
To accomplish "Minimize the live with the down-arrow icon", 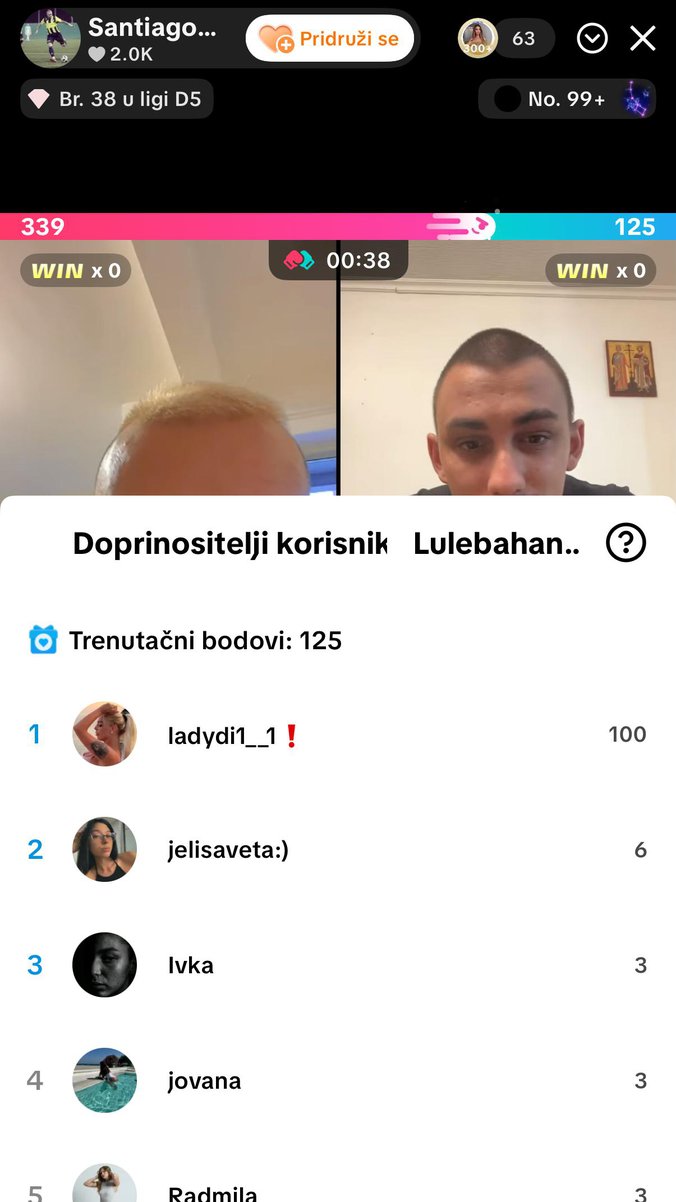I will coord(592,38).
